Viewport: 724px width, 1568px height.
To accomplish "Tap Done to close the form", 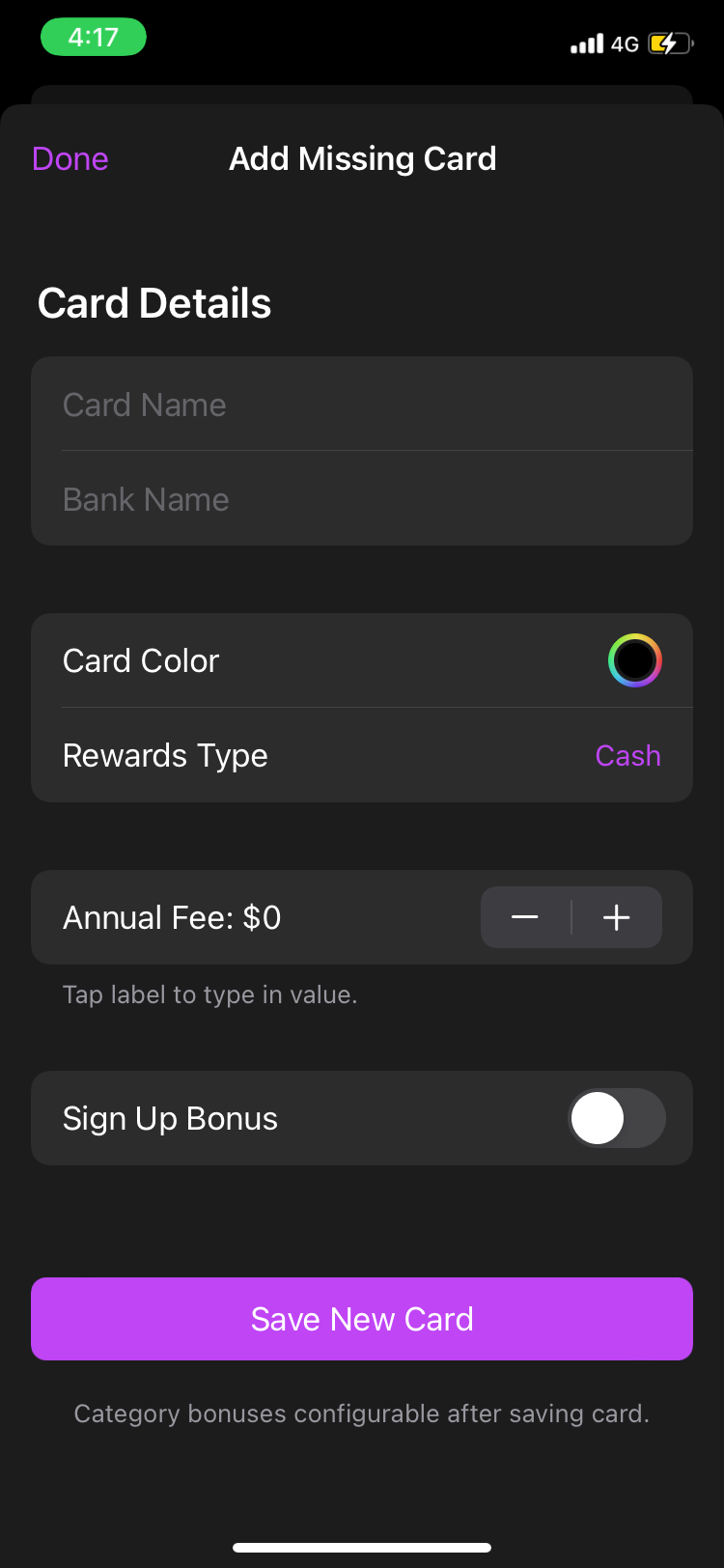I will coord(70,158).
